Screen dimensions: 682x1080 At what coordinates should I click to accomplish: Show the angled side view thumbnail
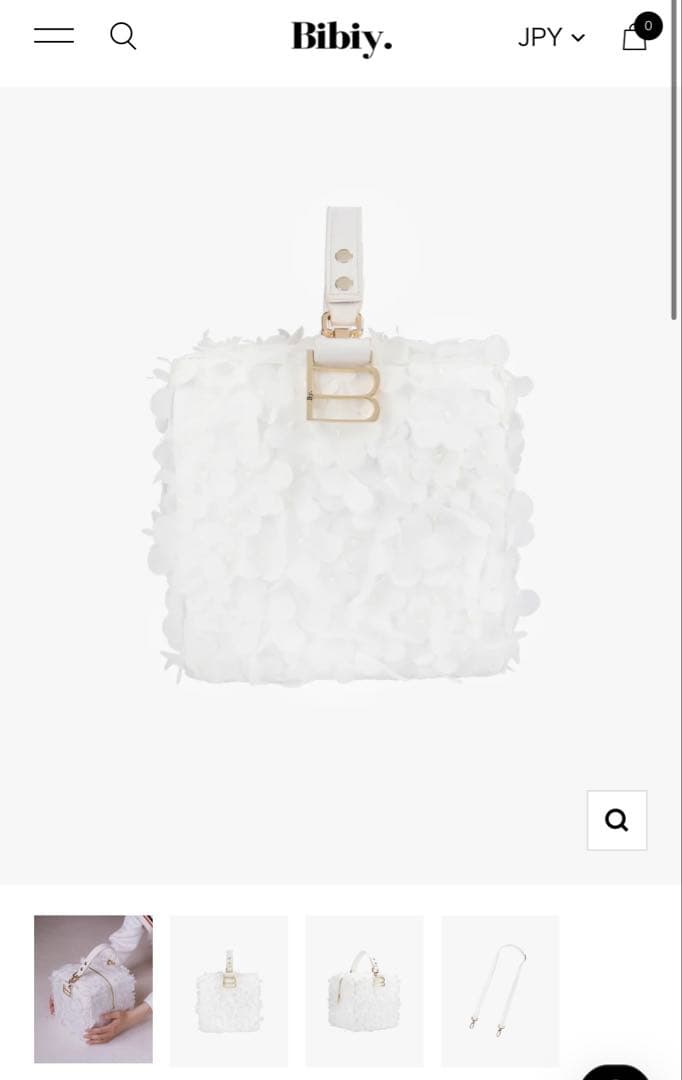(364, 990)
